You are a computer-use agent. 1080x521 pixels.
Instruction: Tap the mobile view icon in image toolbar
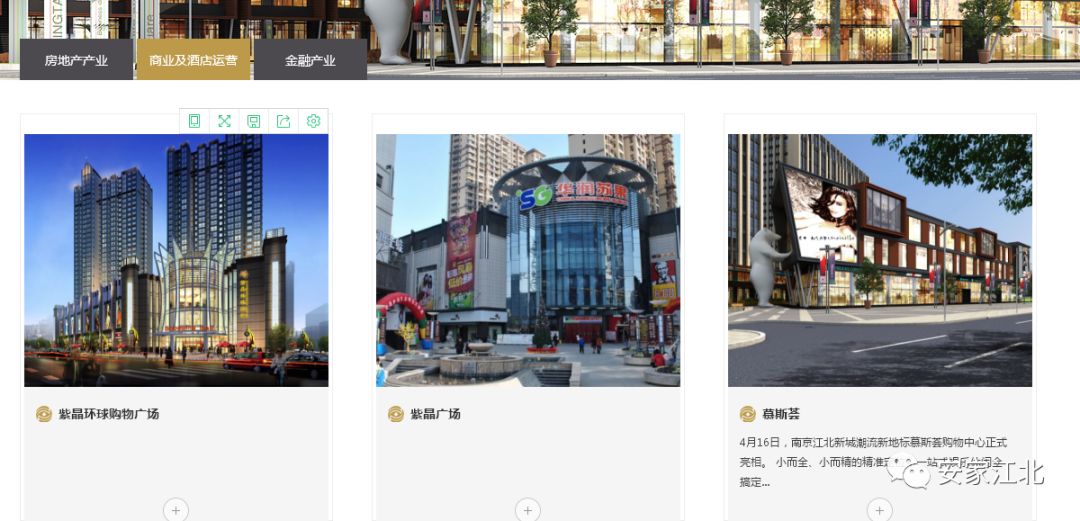pyautogui.click(x=194, y=121)
